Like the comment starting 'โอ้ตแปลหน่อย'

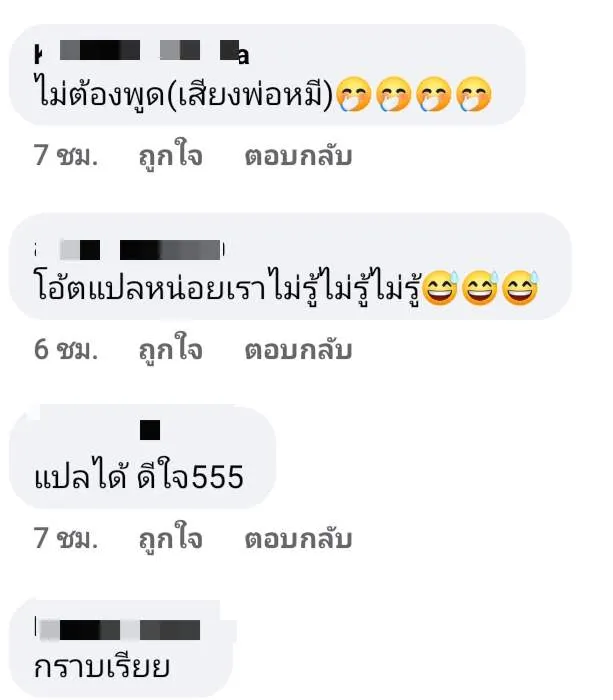click(x=170, y=349)
